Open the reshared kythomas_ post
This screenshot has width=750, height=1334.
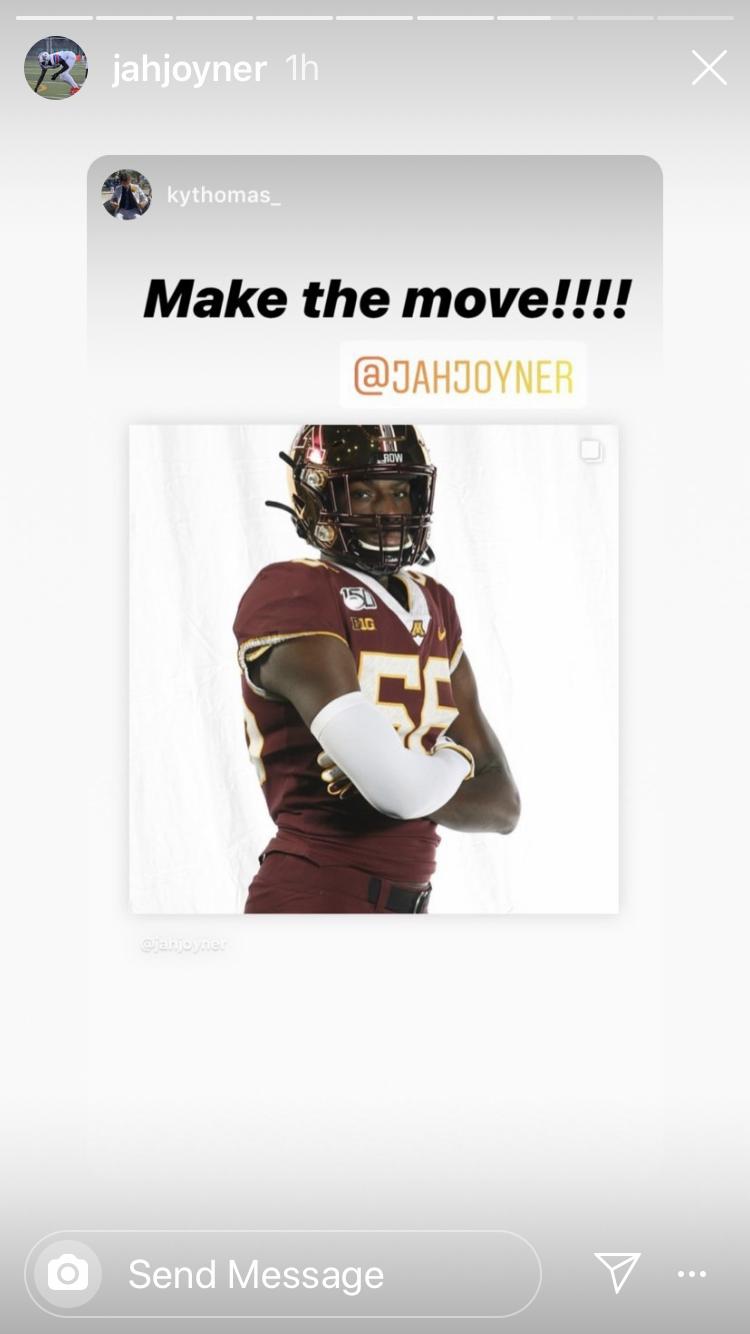[x=373, y=668]
